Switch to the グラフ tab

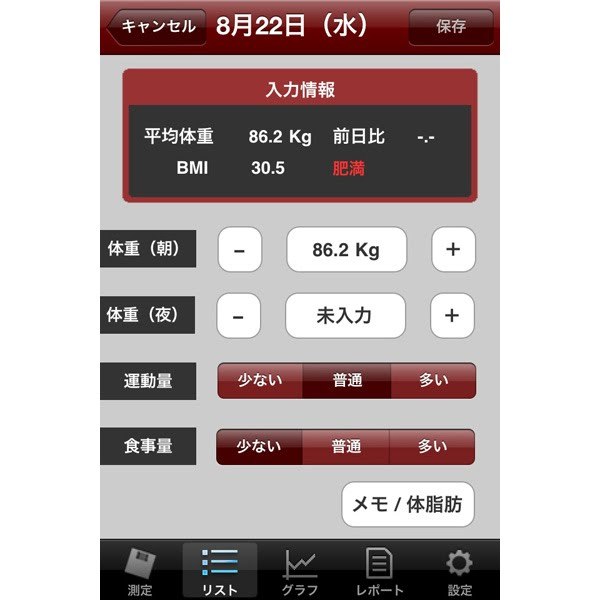[300, 571]
